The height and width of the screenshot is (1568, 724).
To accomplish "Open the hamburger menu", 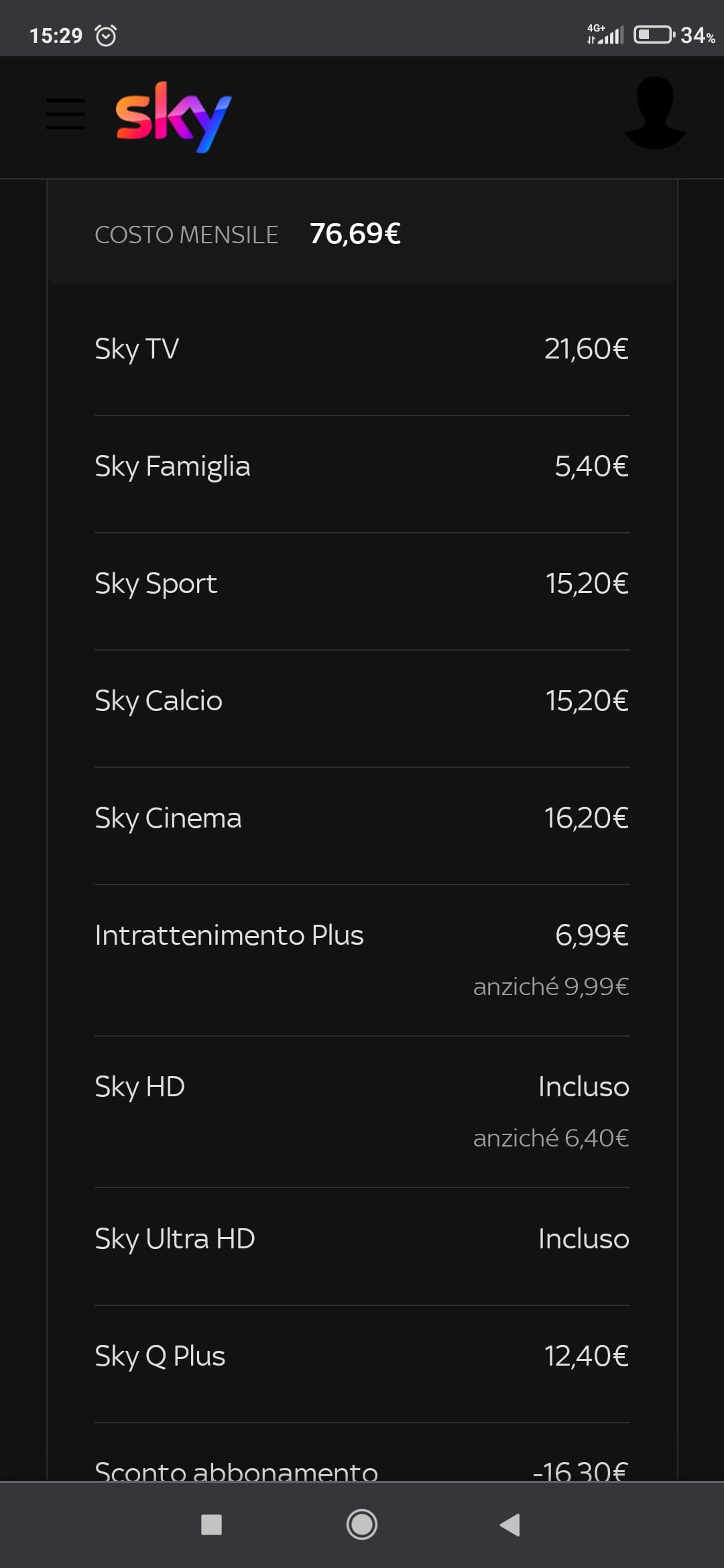I will [65, 114].
